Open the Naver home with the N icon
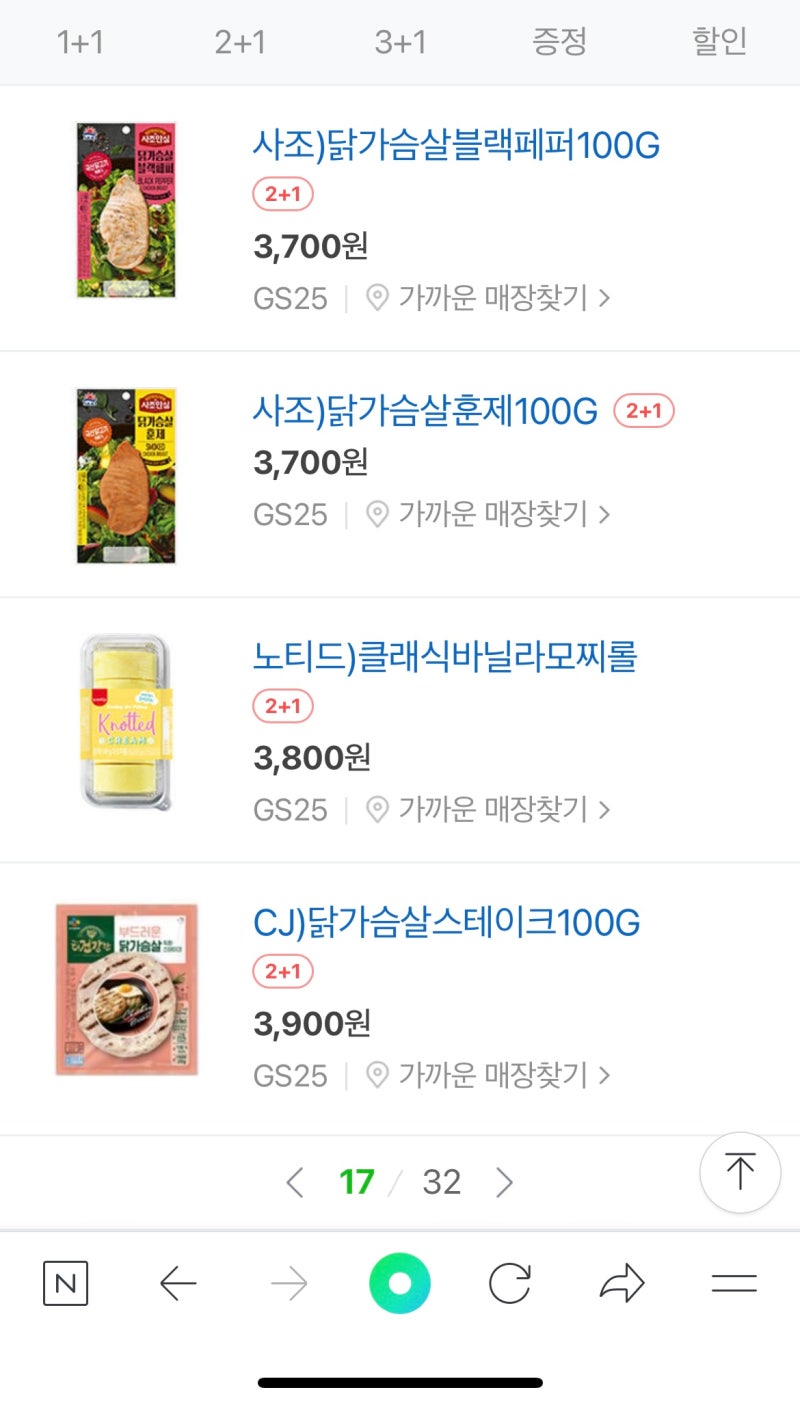Image resolution: width=800 pixels, height=1403 pixels. 64,1283
